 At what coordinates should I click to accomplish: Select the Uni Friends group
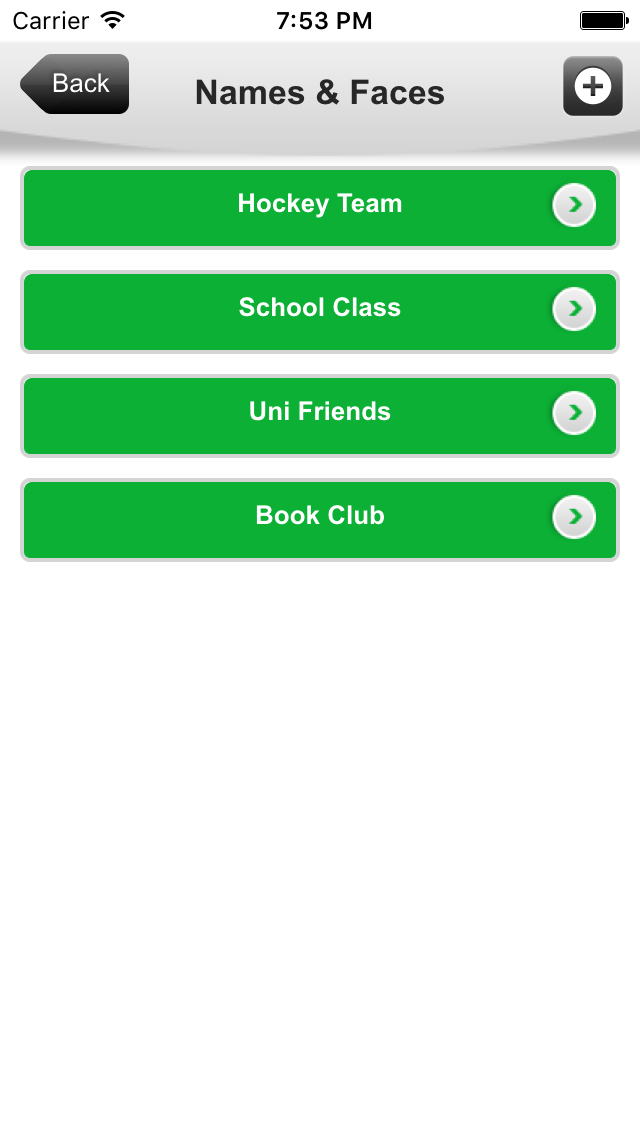tap(320, 416)
